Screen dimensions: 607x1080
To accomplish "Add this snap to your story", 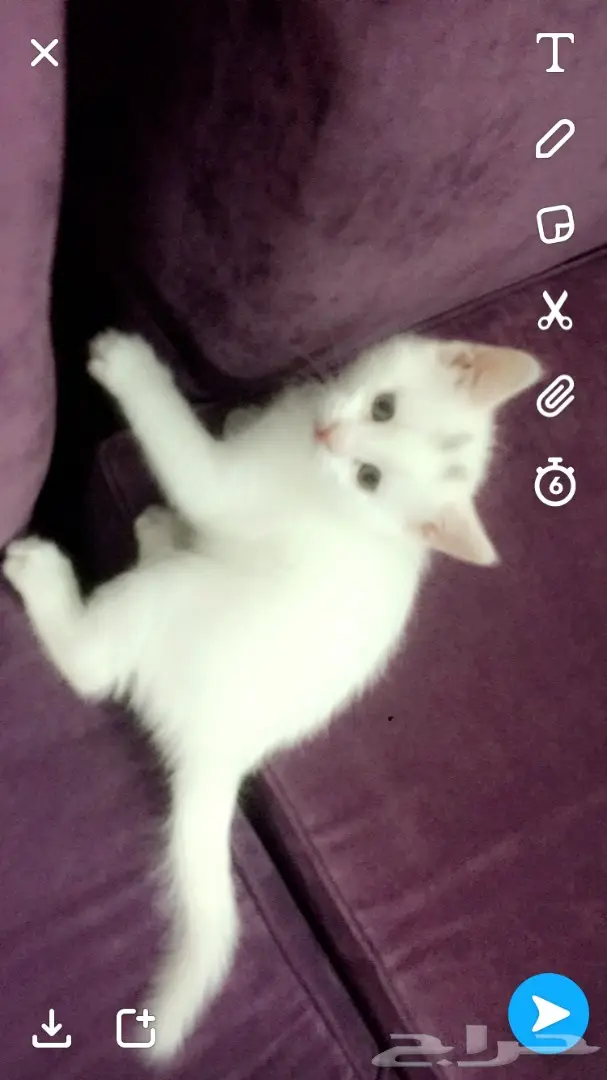I will [136, 1029].
